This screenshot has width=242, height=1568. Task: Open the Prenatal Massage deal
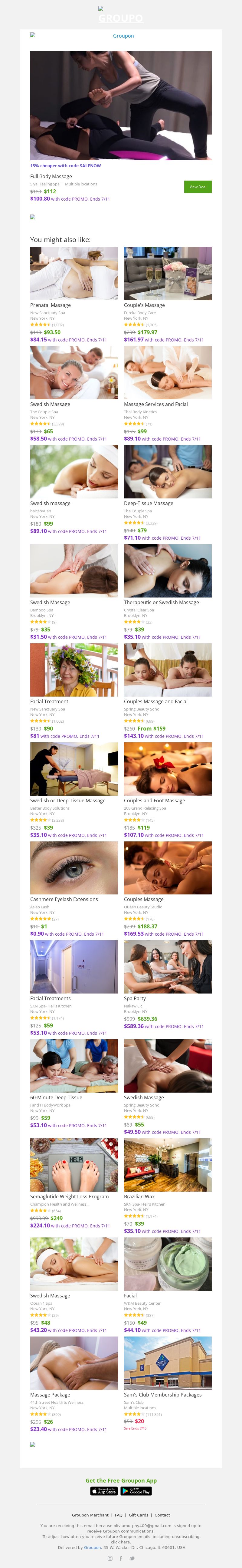pyautogui.click(x=74, y=273)
